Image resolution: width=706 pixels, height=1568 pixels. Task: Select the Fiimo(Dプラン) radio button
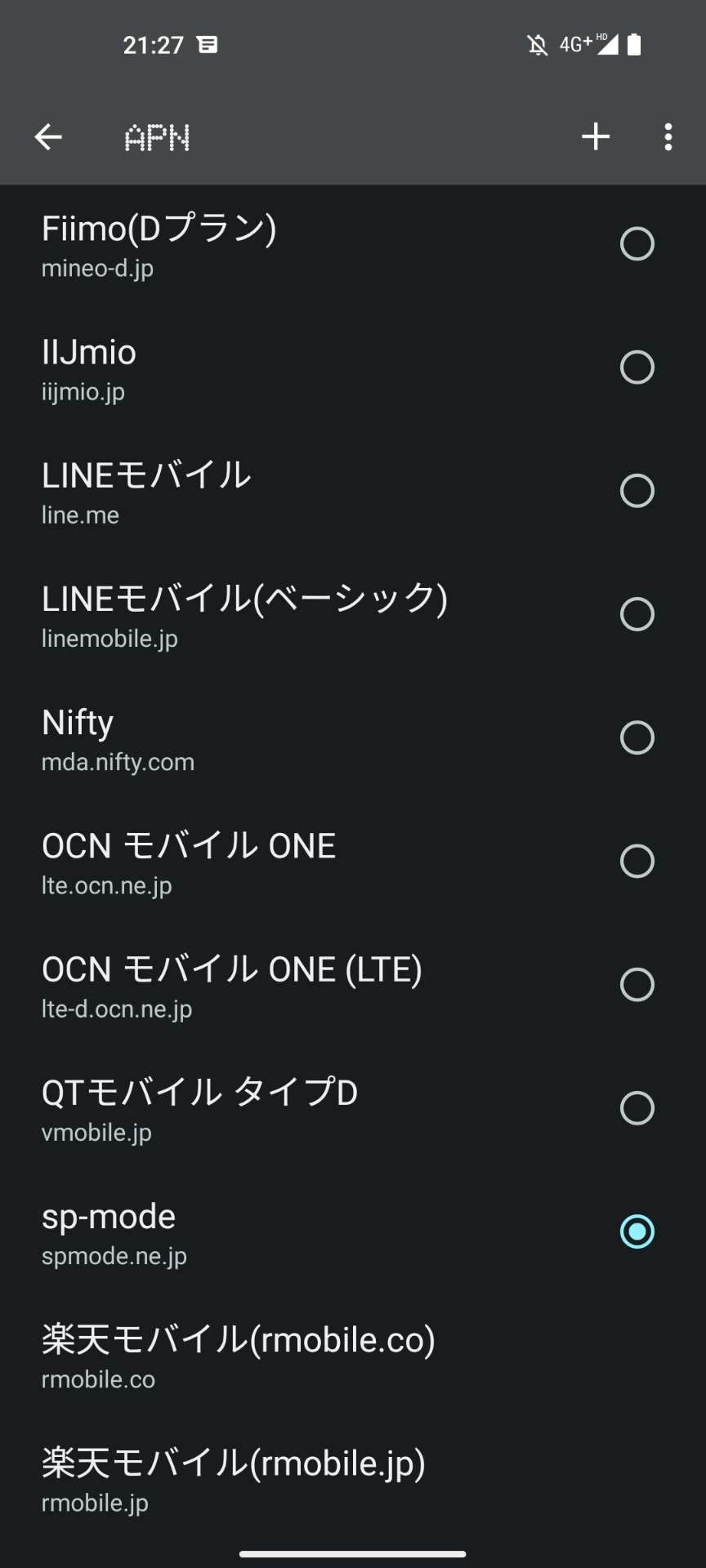pos(637,243)
